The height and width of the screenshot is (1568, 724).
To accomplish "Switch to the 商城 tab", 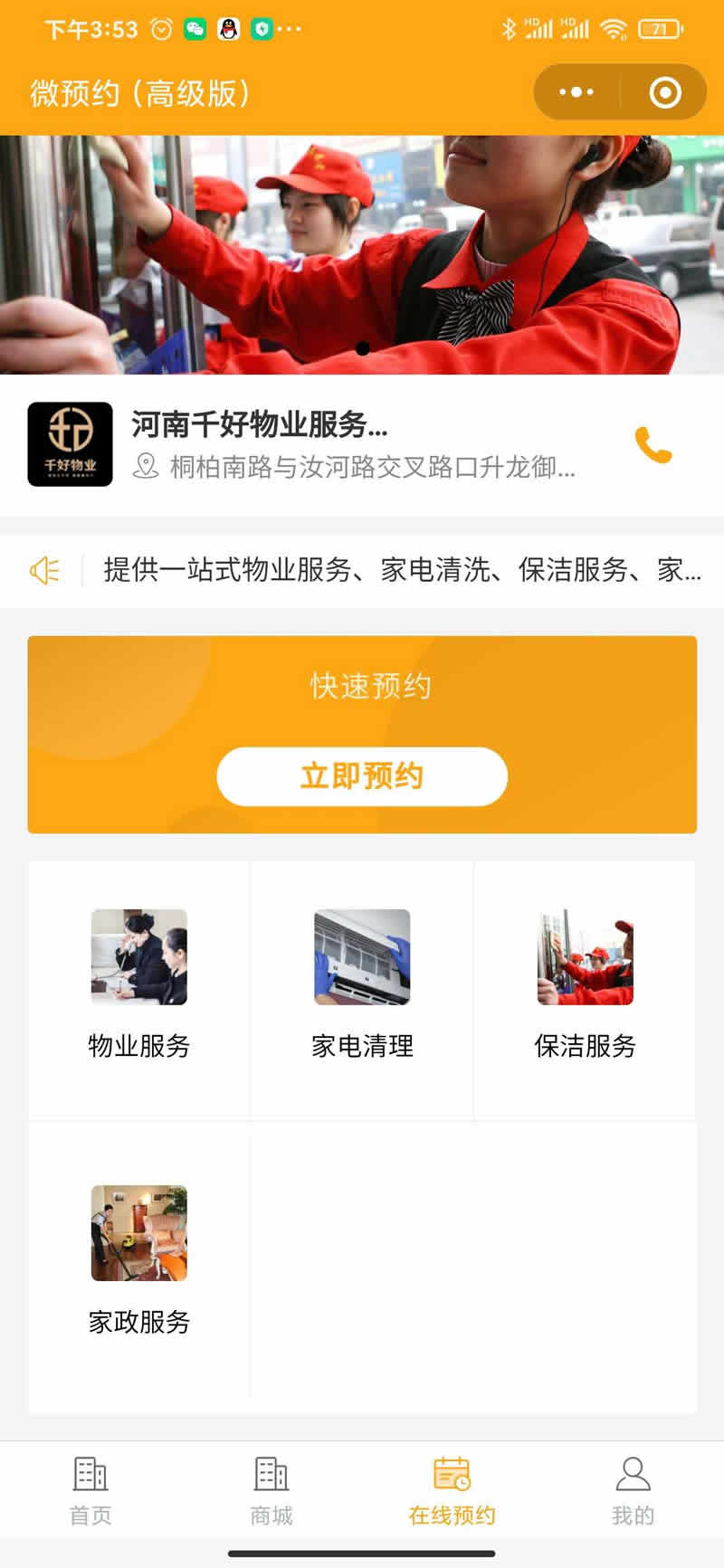I will coord(271,1490).
